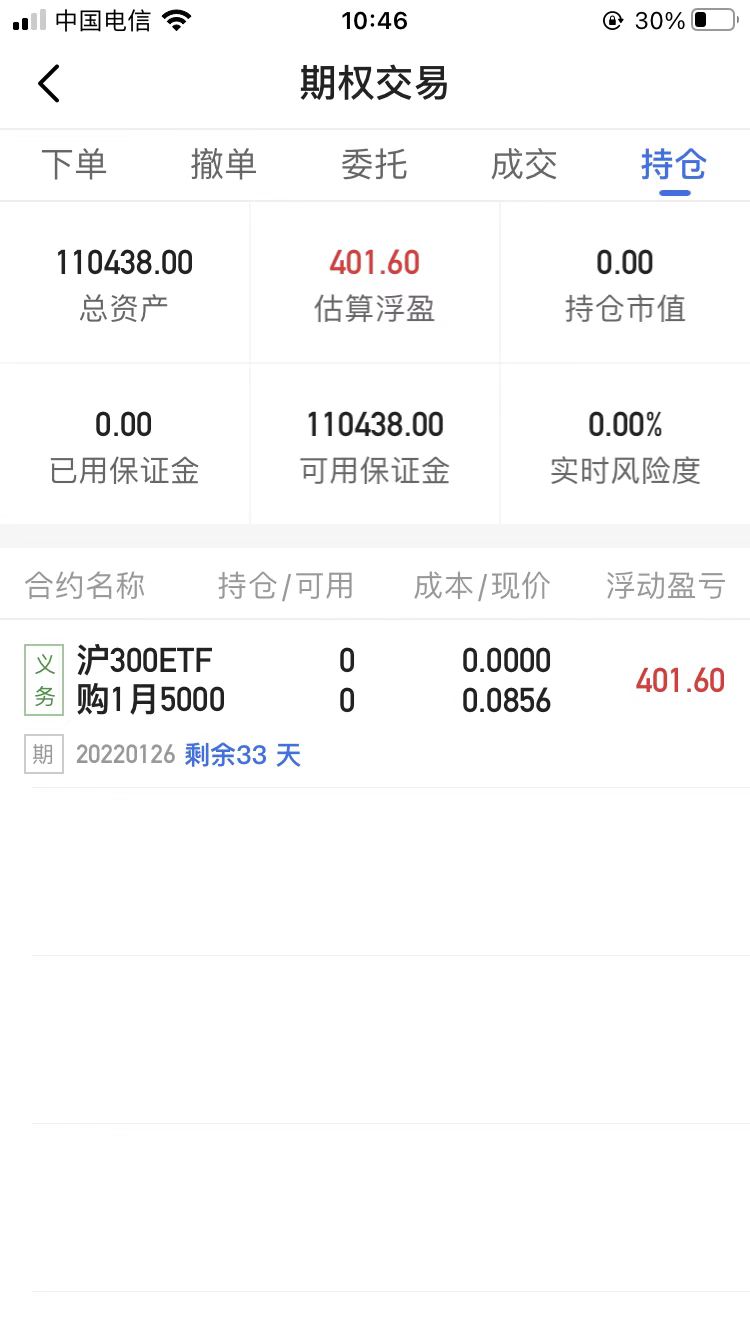Image resolution: width=750 pixels, height=1334 pixels.
Task: Switch to the 下单 tab
Action: (74, 164)
